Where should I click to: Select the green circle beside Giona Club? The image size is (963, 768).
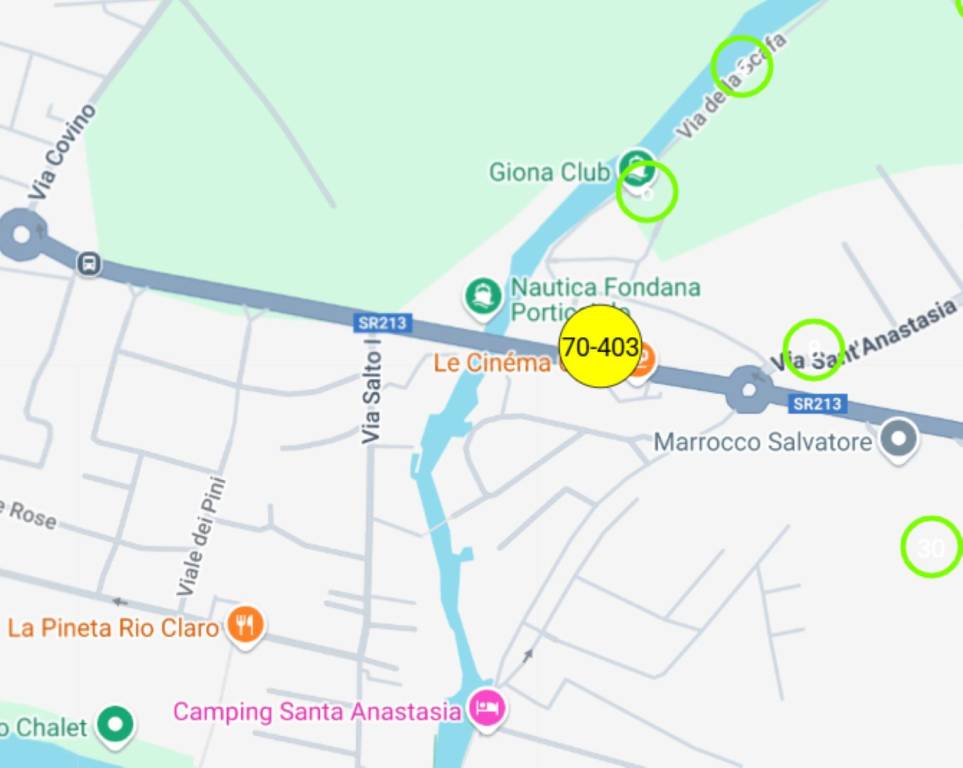tap(647, 191)
